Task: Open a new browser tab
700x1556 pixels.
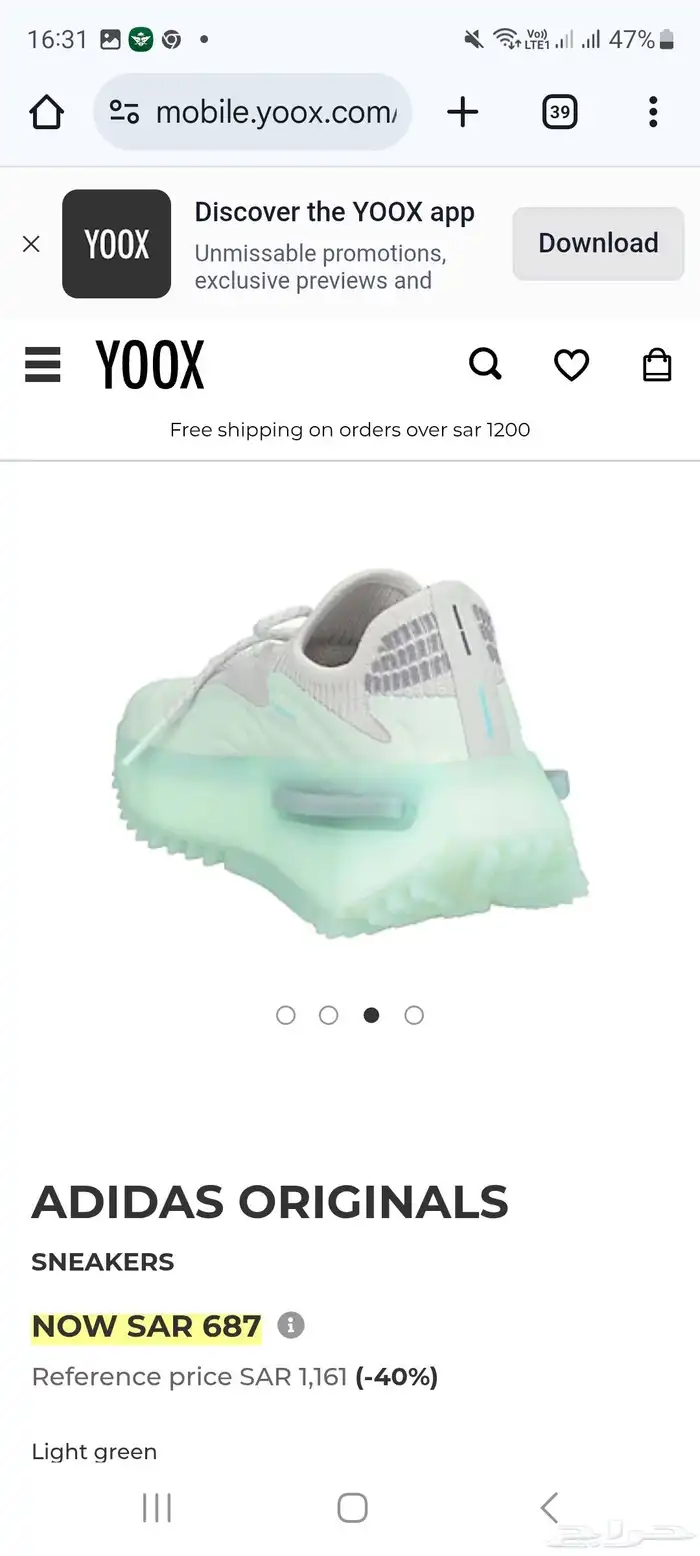Action: point(462,112)
